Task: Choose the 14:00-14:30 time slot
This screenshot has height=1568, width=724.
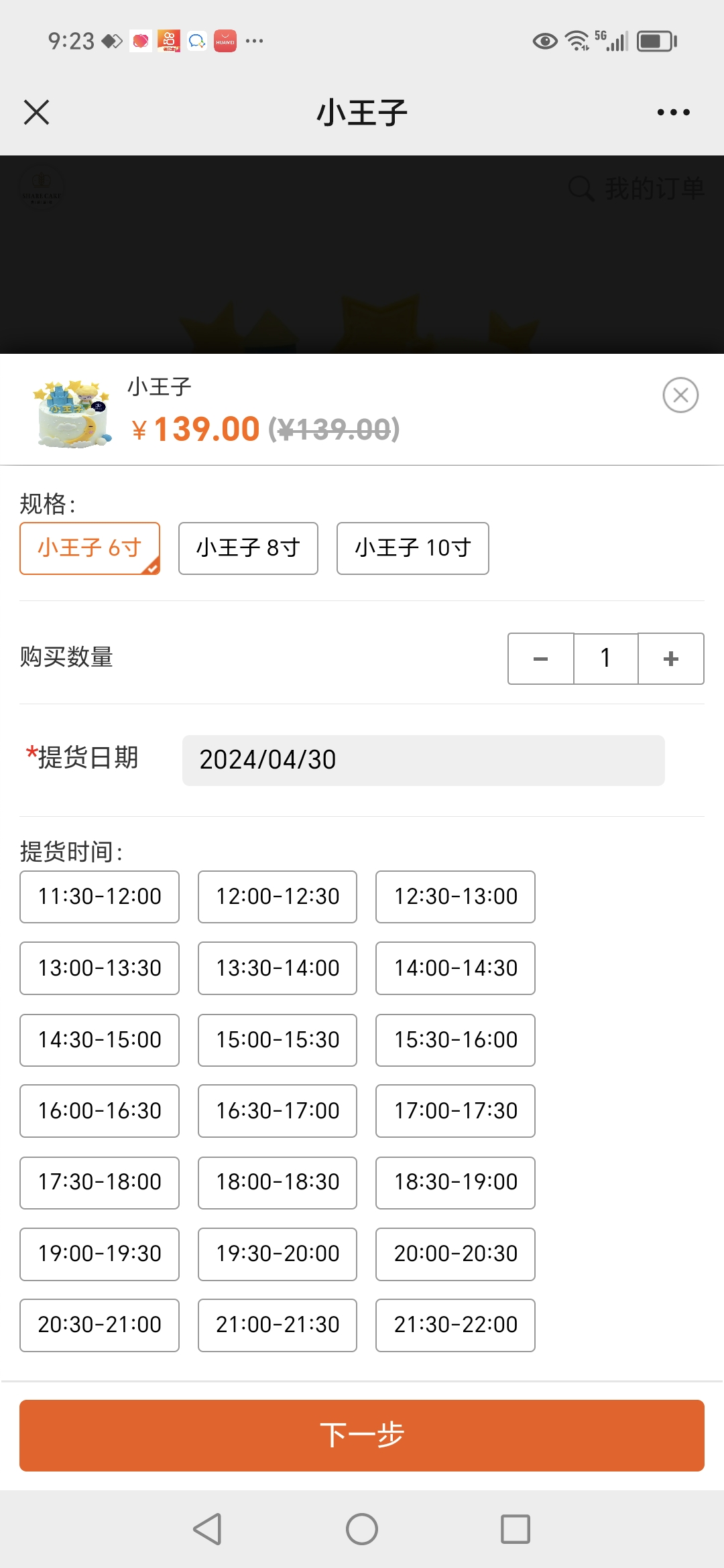Action: (x=456, y=968)
